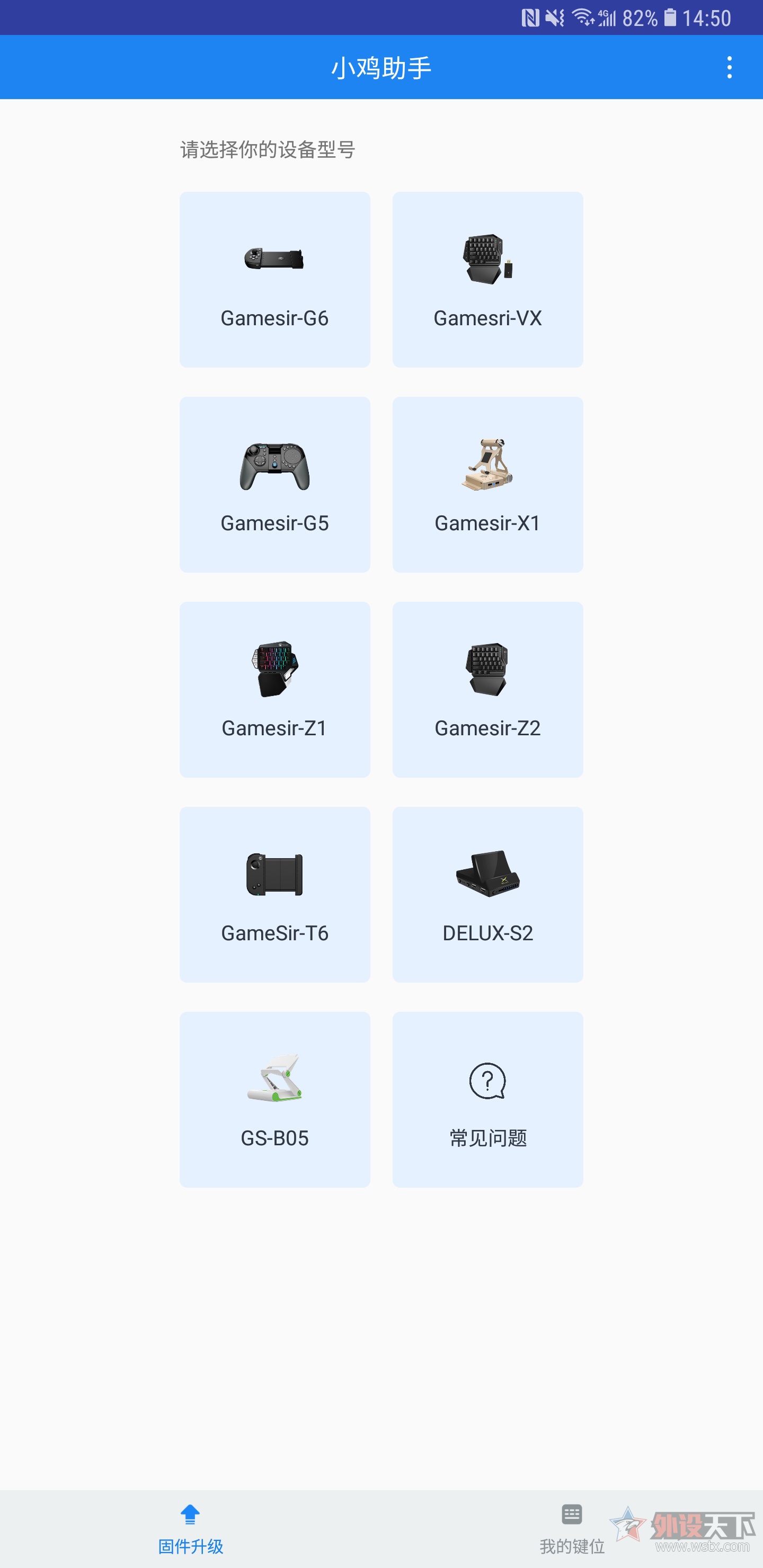Select the GS-B05 device
Image resolution: width=763 pixels, height=1568 pixels.
(274, 1099)
